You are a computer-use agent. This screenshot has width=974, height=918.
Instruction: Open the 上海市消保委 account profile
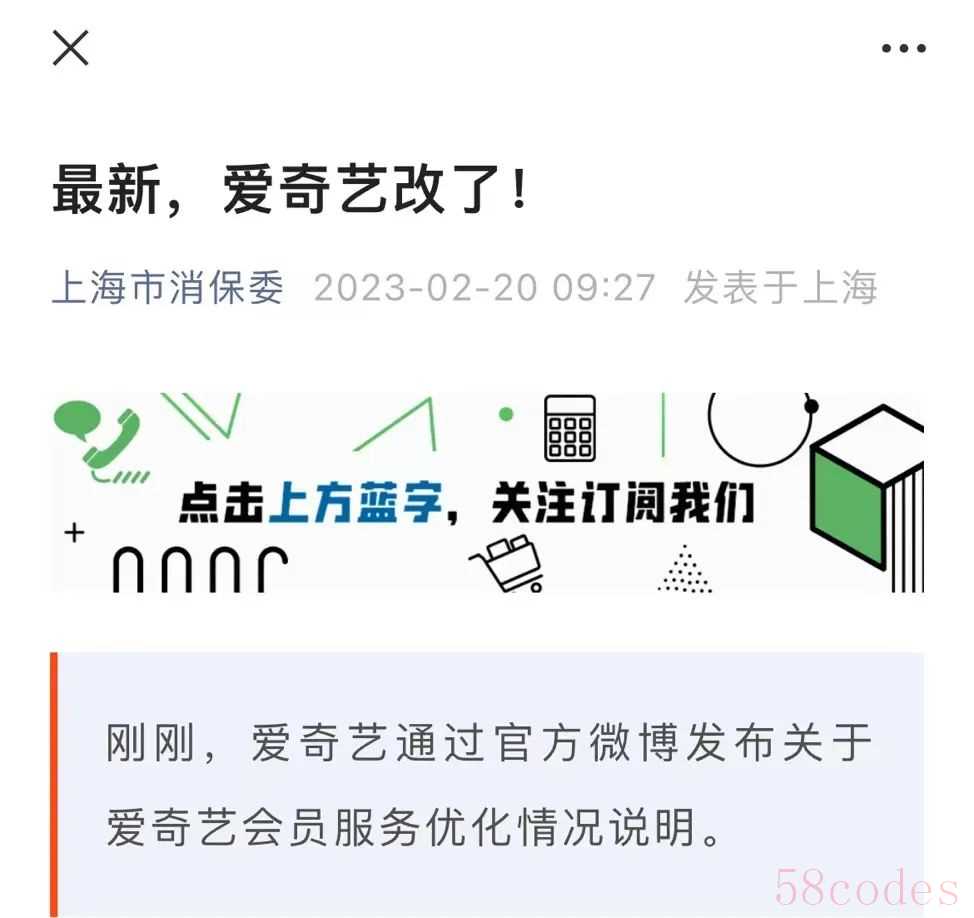pyautogui.click(x=168, y=288)
